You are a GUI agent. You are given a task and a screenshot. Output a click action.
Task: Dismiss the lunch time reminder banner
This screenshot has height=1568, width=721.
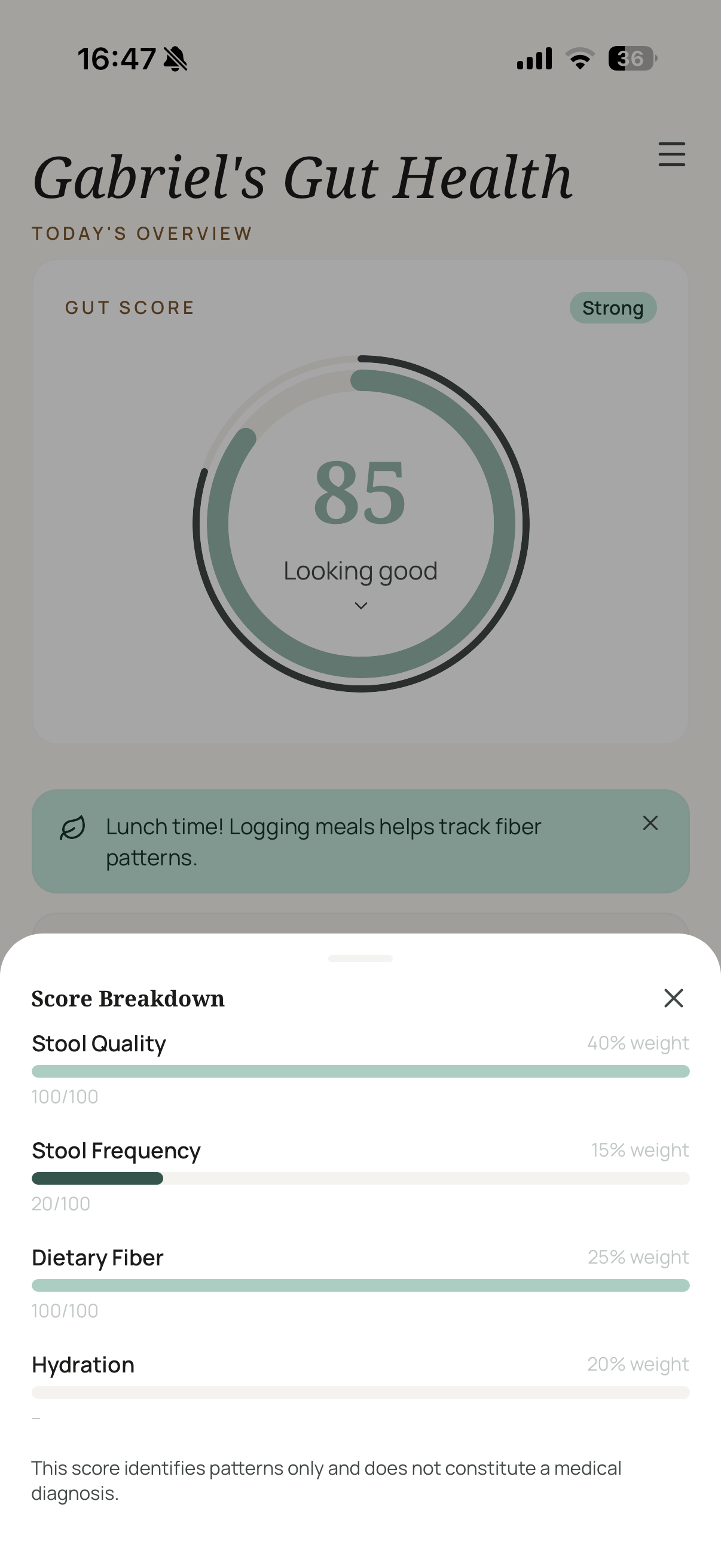click(650, 823)
